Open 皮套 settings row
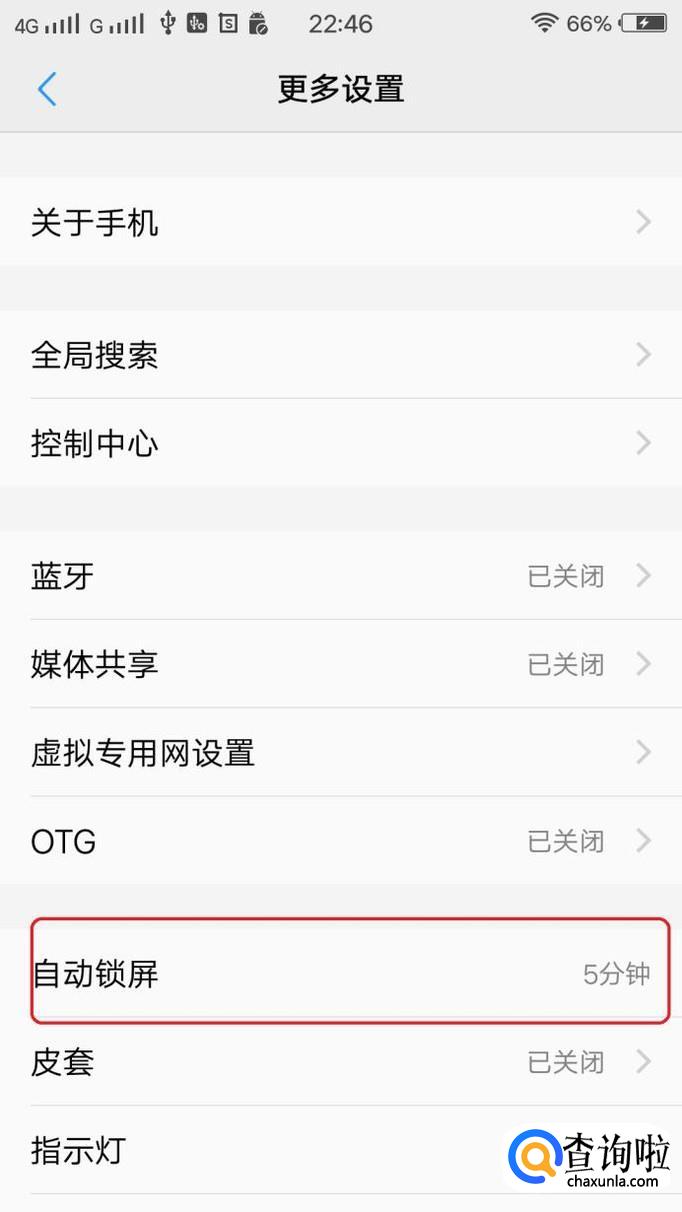The image size is (682, 1212). point(340,1061)
